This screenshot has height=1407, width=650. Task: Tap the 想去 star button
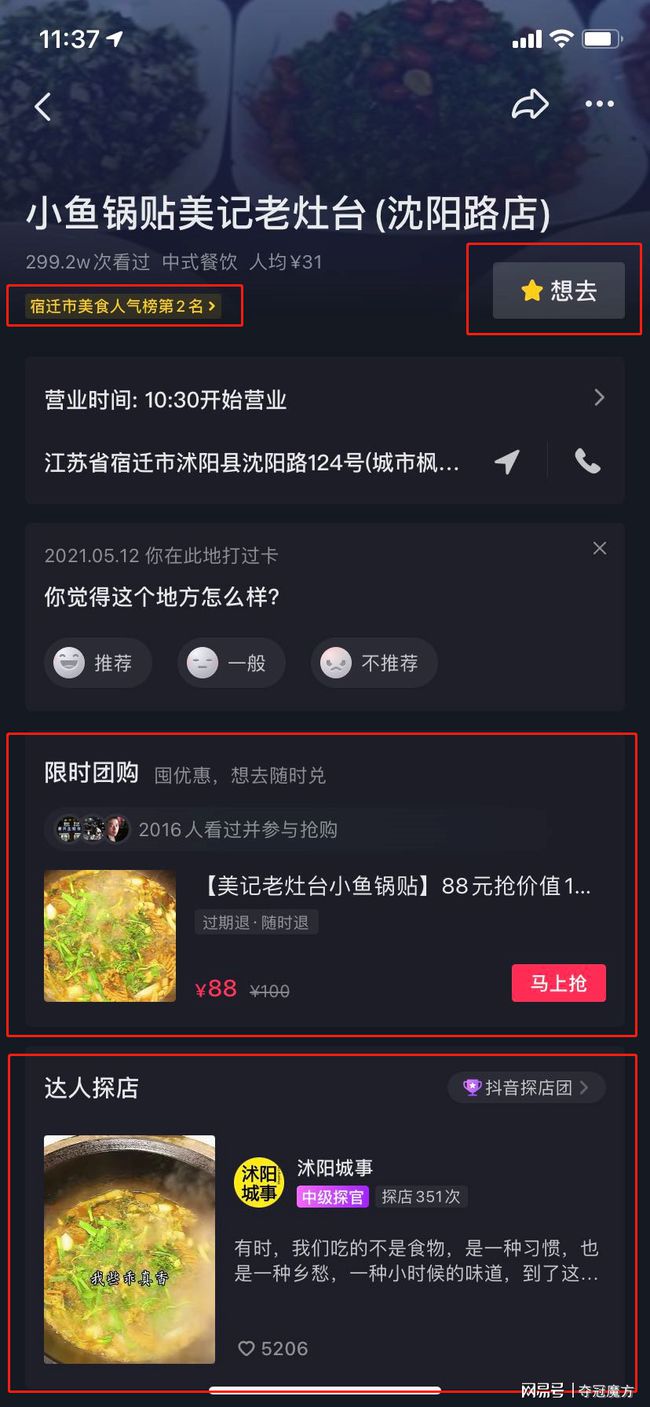[x=558, y=290]
